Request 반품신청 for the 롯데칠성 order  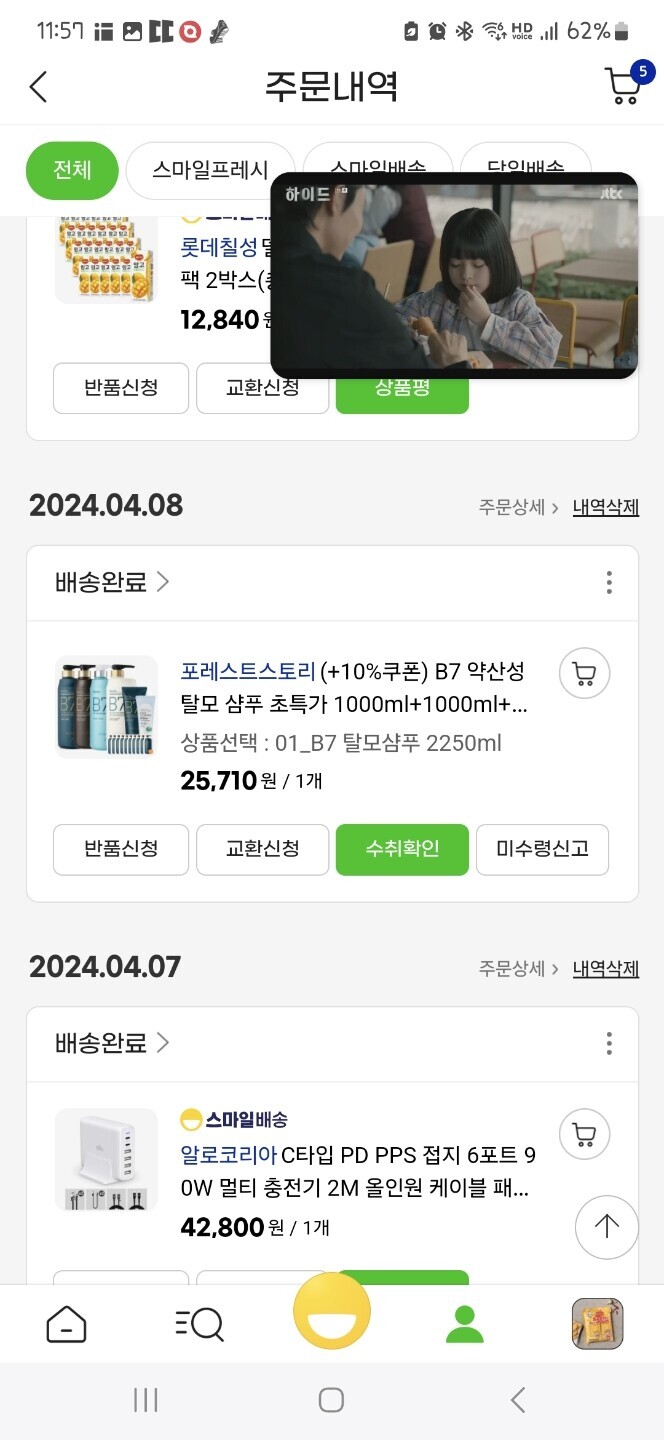[121, 388]
